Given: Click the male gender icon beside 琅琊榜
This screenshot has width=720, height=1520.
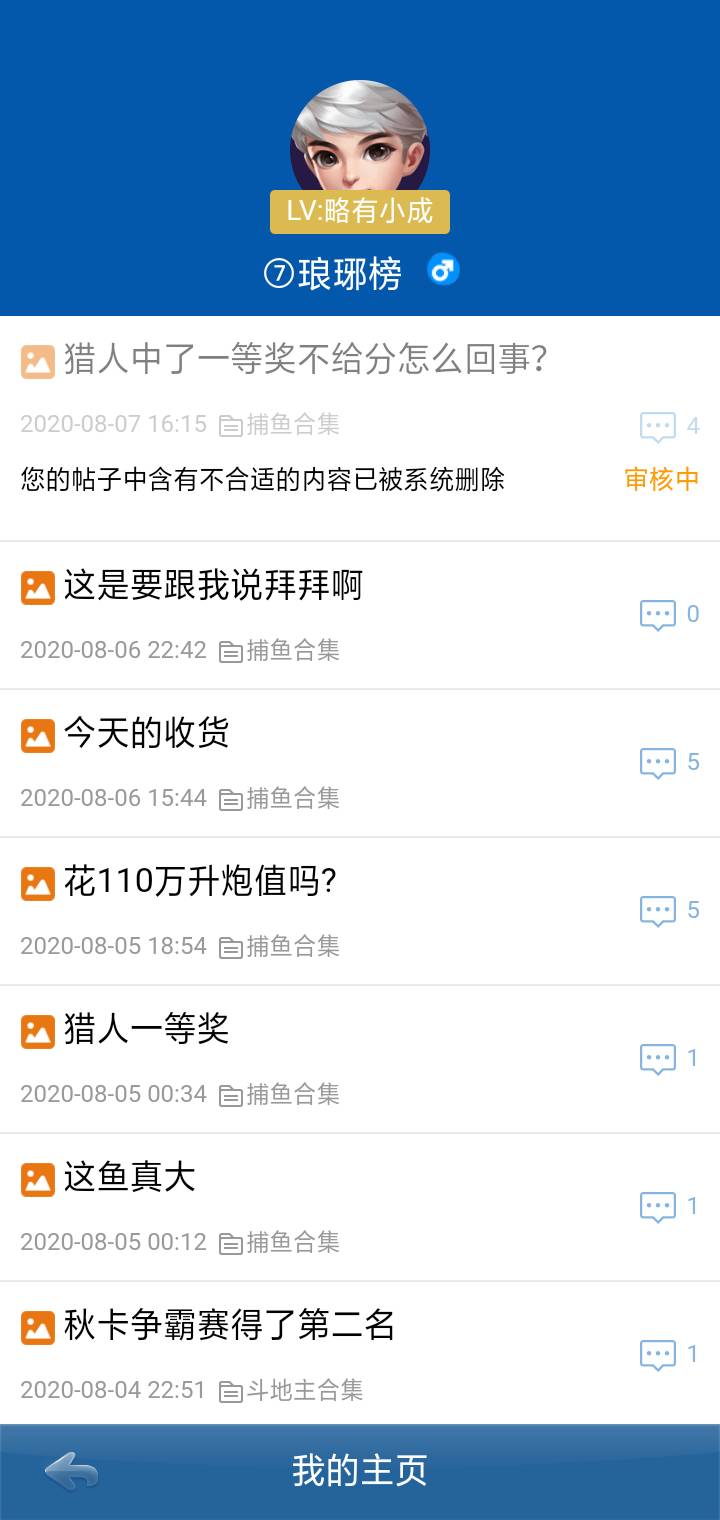Looking at the screenshot, I should point(442,270).
